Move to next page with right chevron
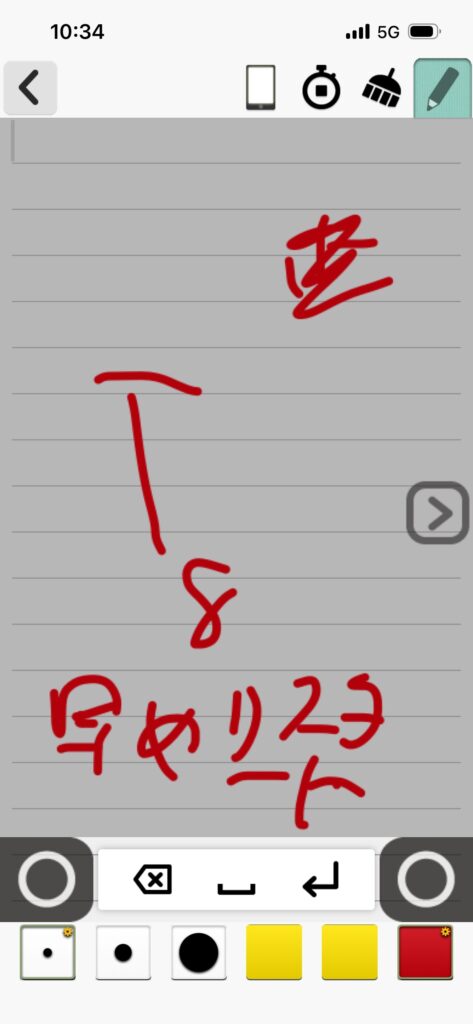The height and width of the screenshot is (1024, 473). pyautogui.click(x=438, y=513)
